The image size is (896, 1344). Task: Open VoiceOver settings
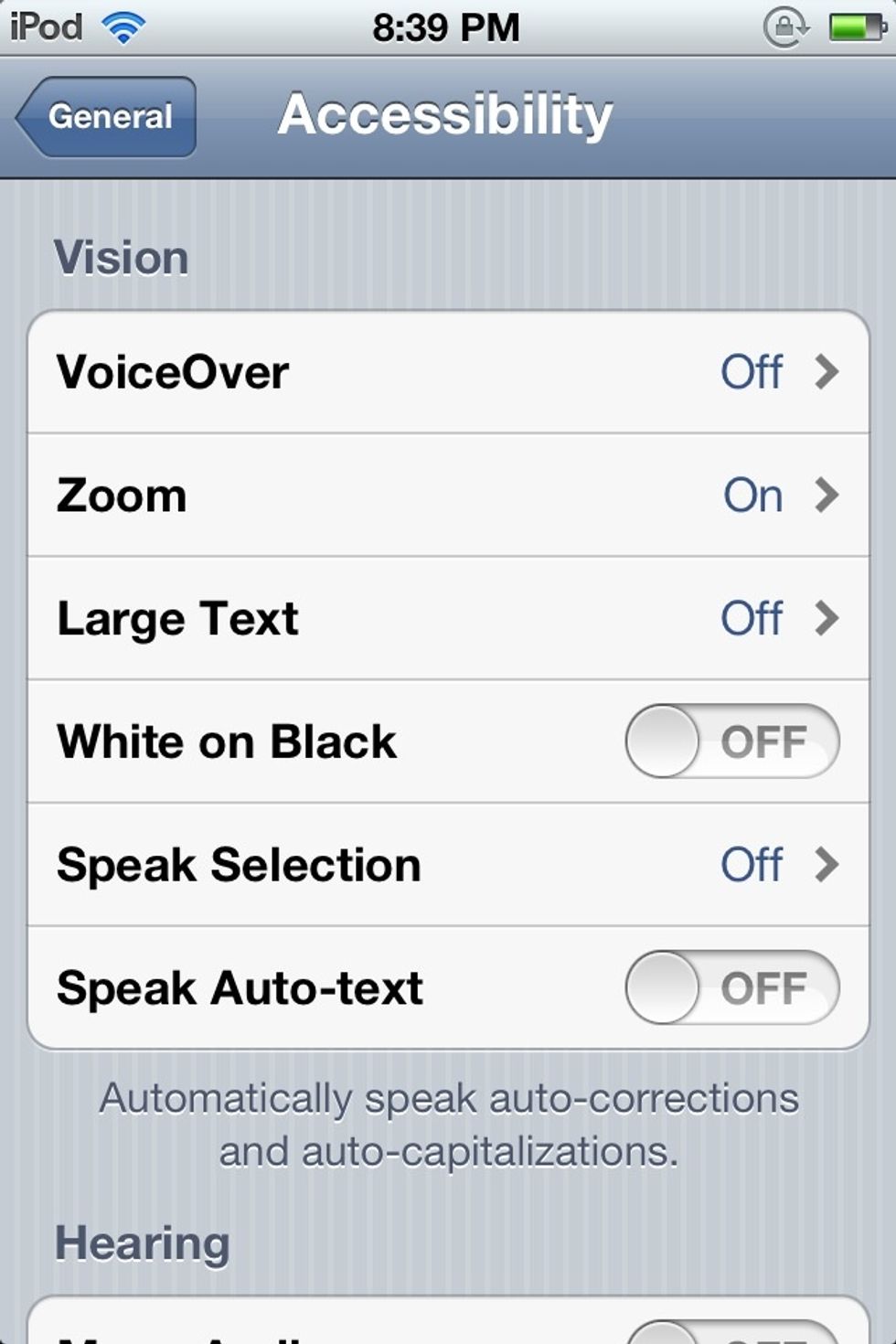tap(448, 372)
